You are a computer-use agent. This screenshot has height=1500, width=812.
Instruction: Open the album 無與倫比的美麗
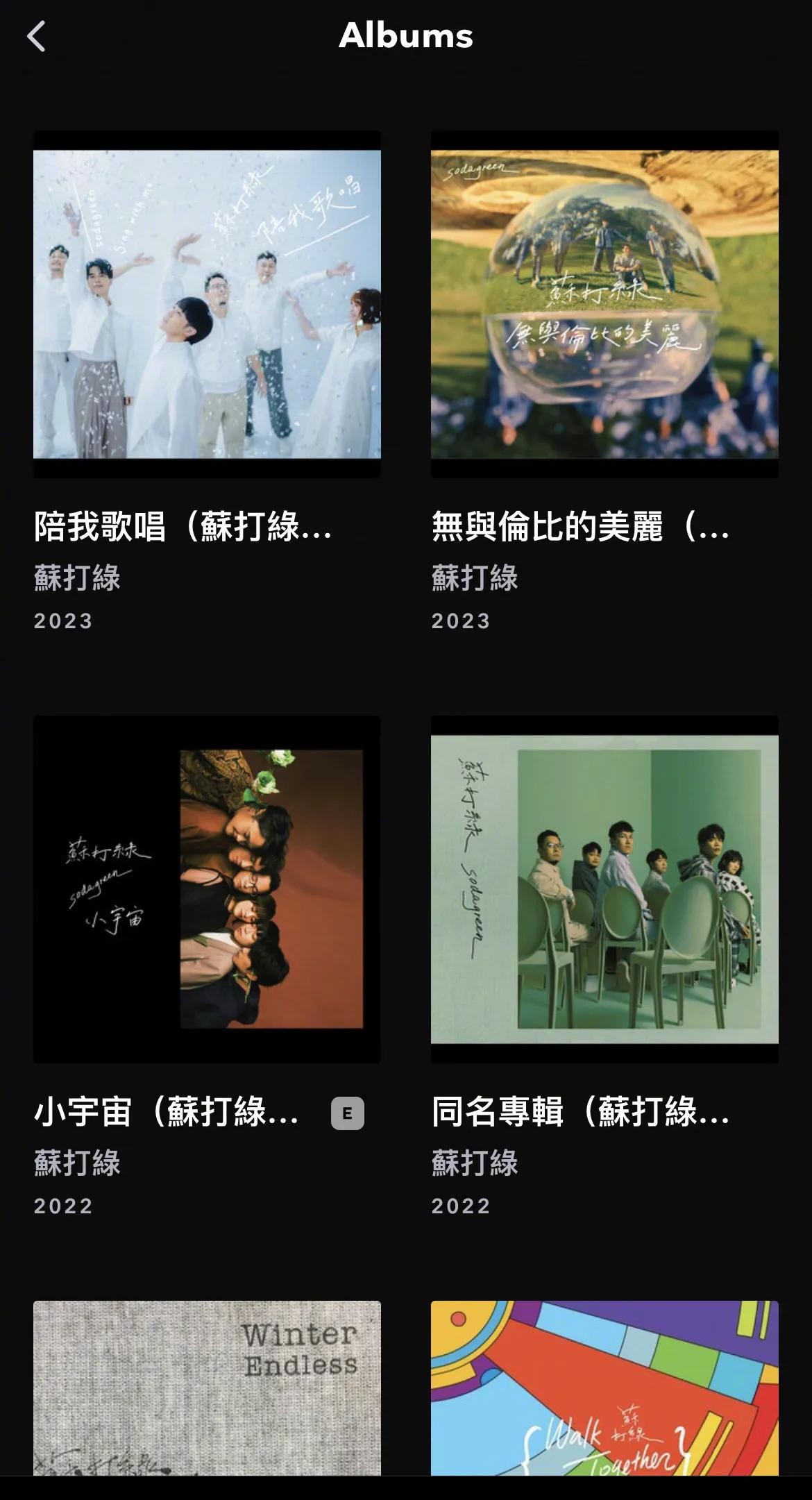click(x=604, y=304)
